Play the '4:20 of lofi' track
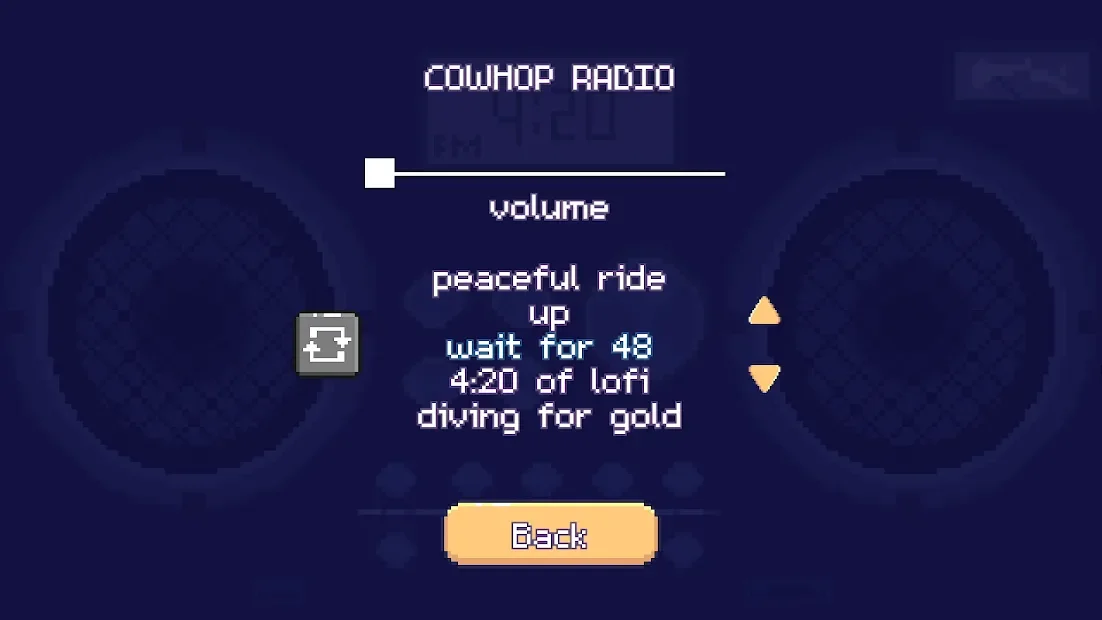This screenshot has height=620, width=1102. [x=549, y=381]
